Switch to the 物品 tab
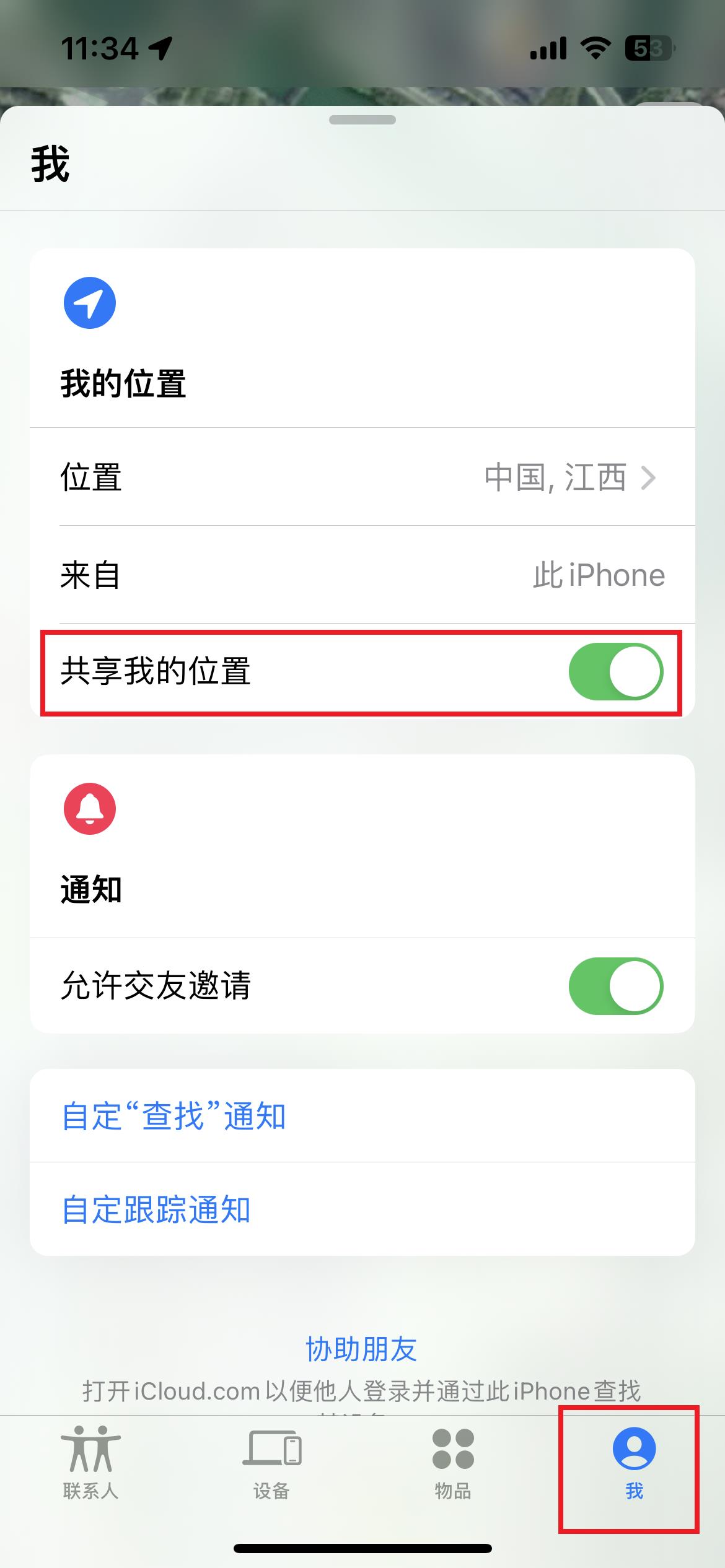 tap(453, 1462)
